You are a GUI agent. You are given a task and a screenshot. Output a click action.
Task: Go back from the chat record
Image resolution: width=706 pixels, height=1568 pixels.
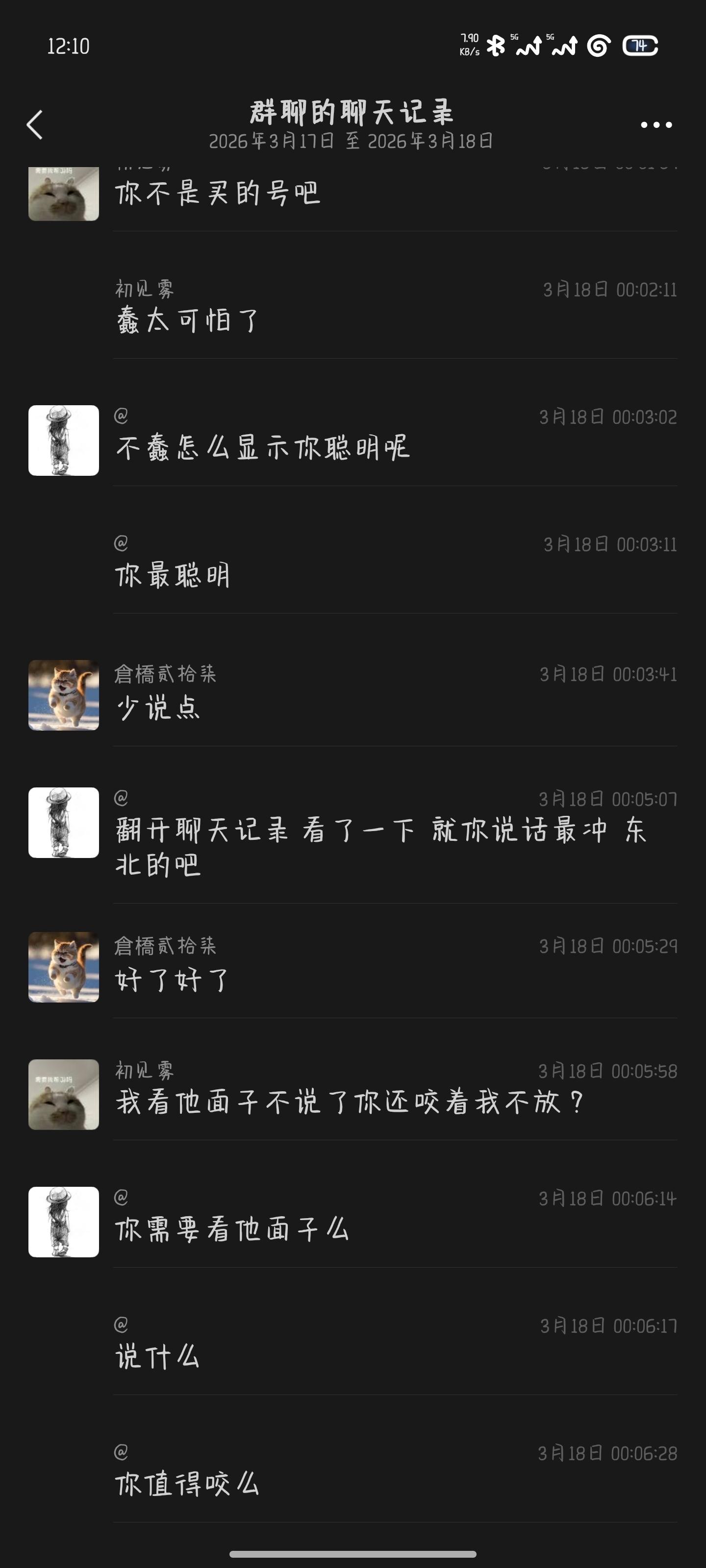35,125
